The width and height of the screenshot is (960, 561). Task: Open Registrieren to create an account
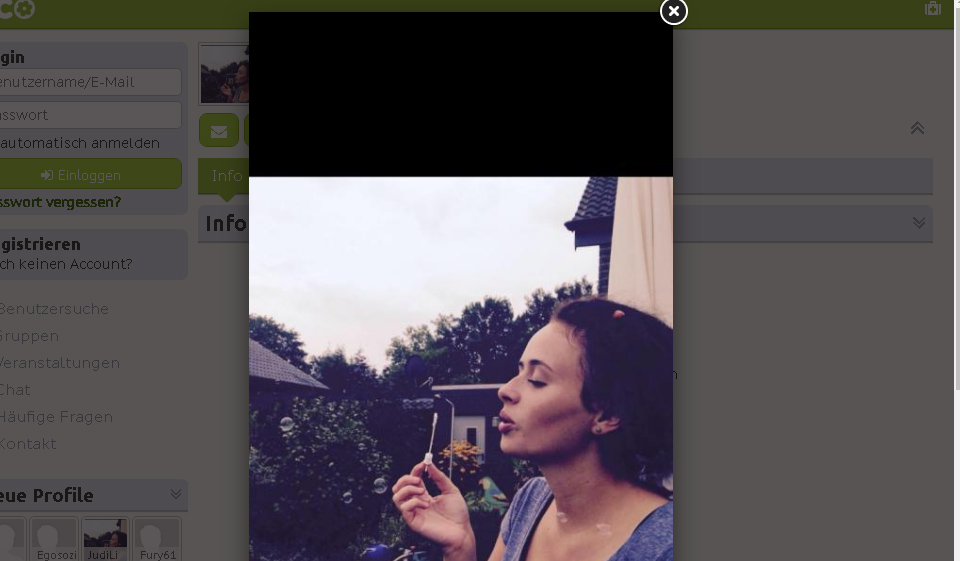point(40,244)
